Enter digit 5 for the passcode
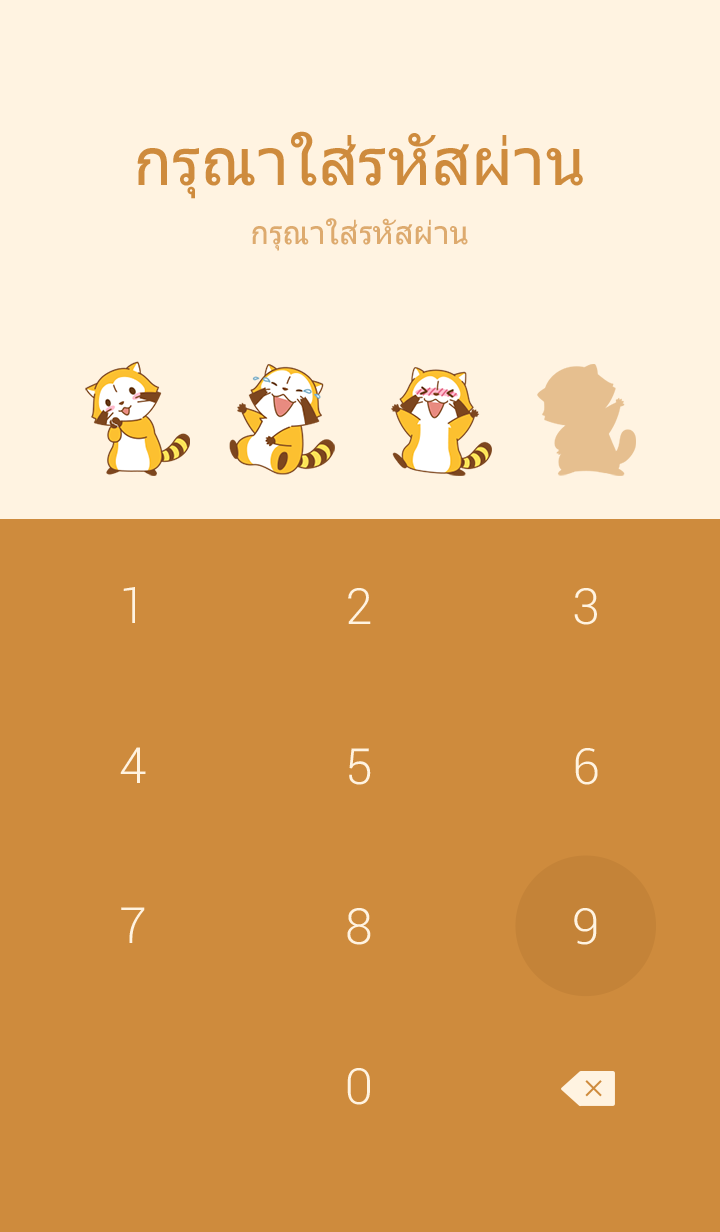This screenshot has height=1232, width=720. pyautogui.click(x=359, y=766)
